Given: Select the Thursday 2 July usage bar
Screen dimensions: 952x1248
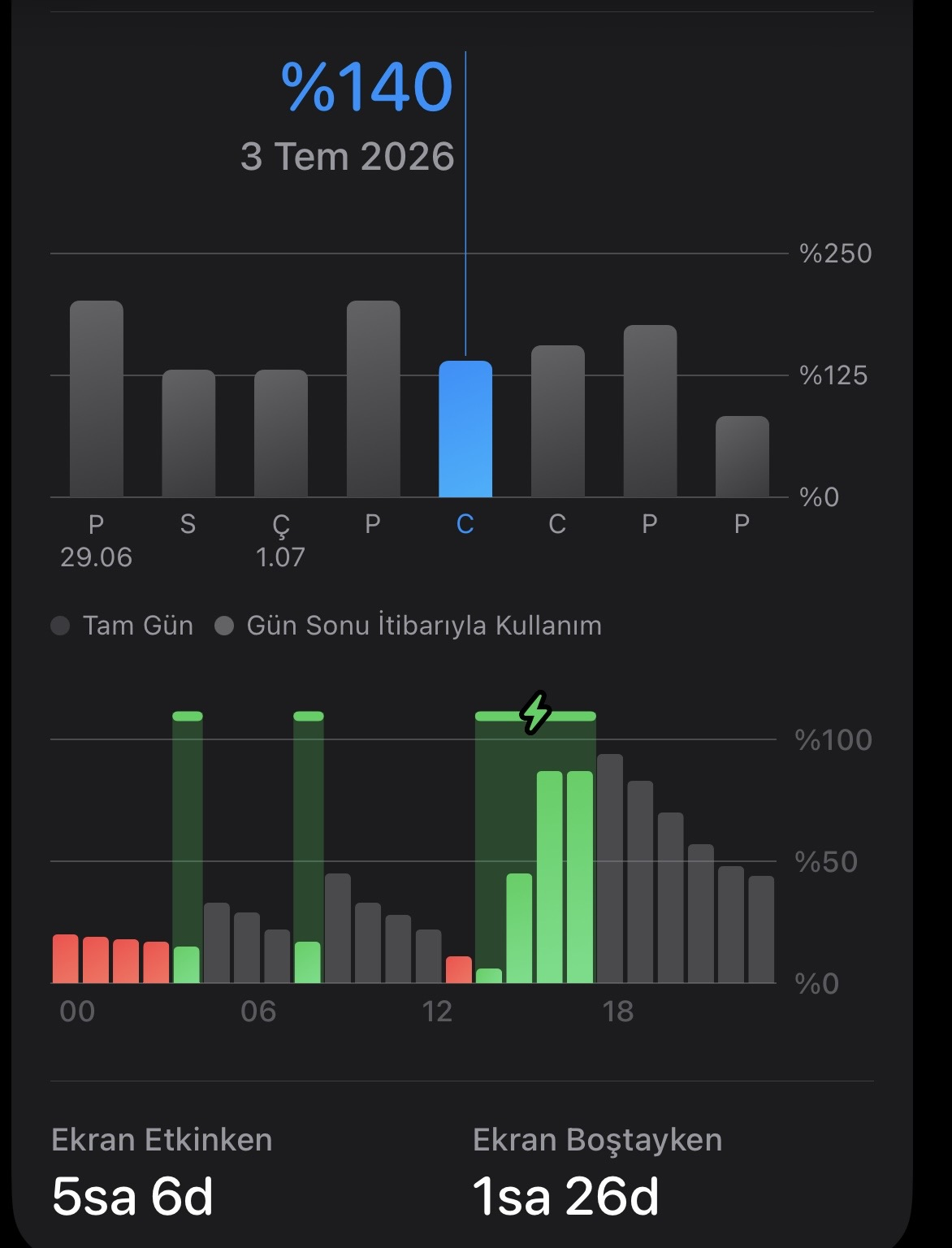Looking at the screenshot, I should point(374,399).
